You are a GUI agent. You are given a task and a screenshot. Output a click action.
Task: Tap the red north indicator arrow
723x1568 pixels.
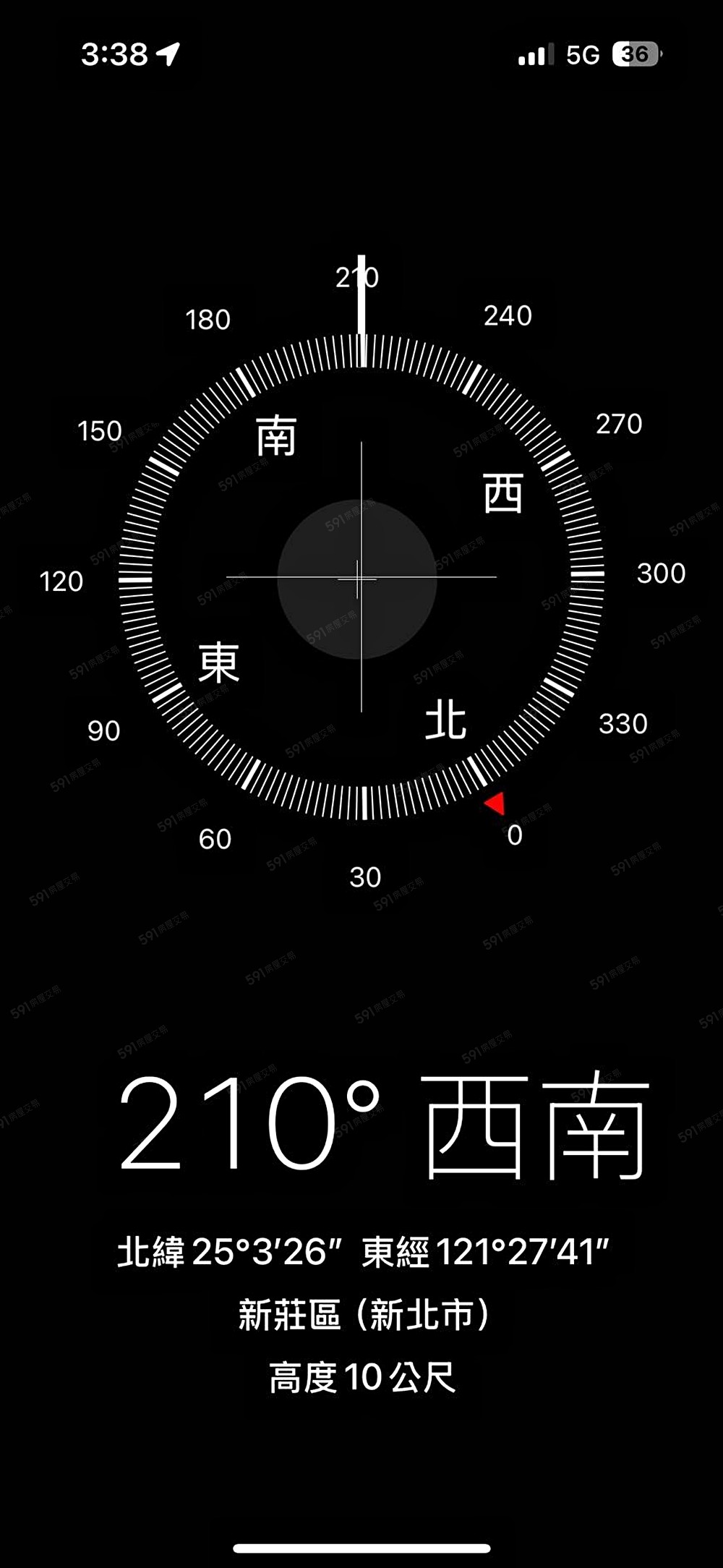(x=496, y=804)
